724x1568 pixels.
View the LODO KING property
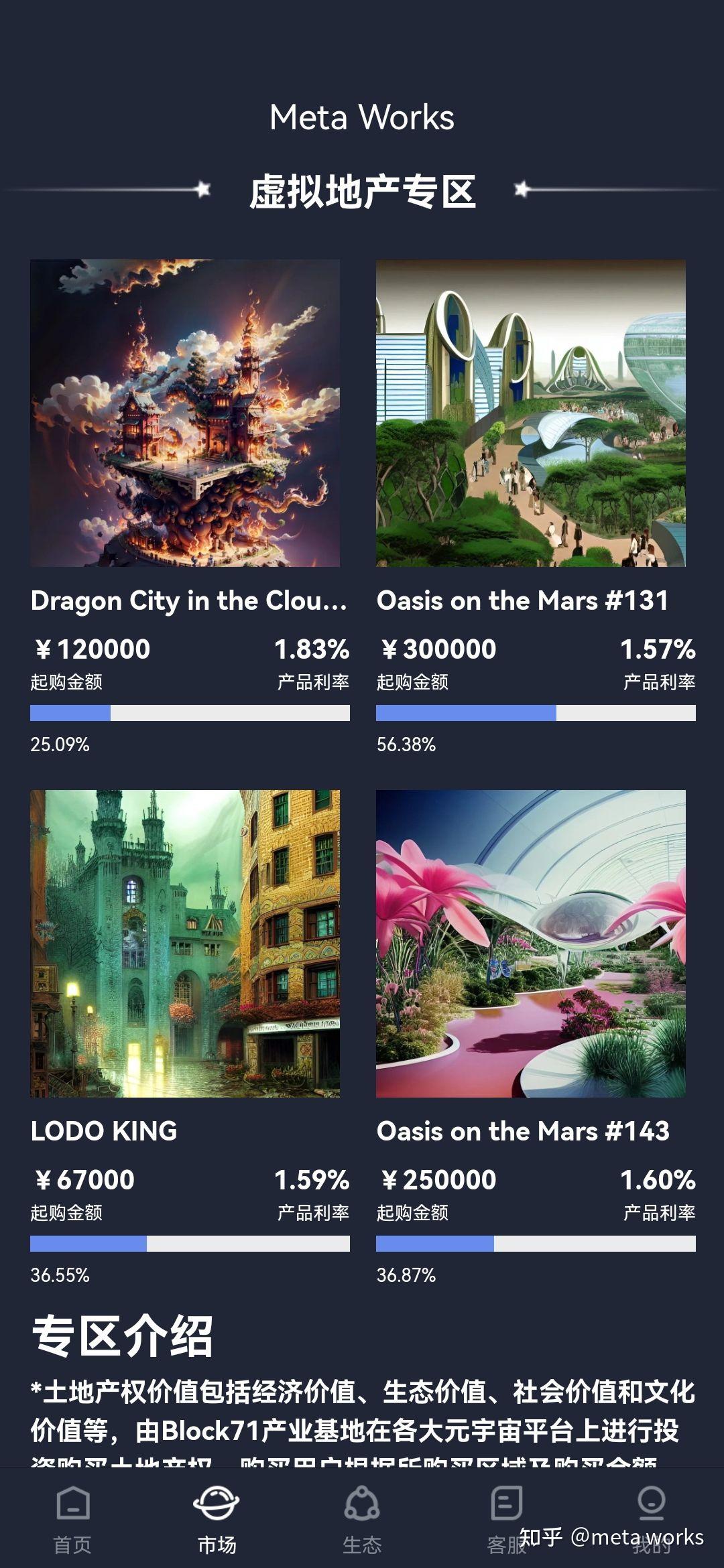click(185, 943)
